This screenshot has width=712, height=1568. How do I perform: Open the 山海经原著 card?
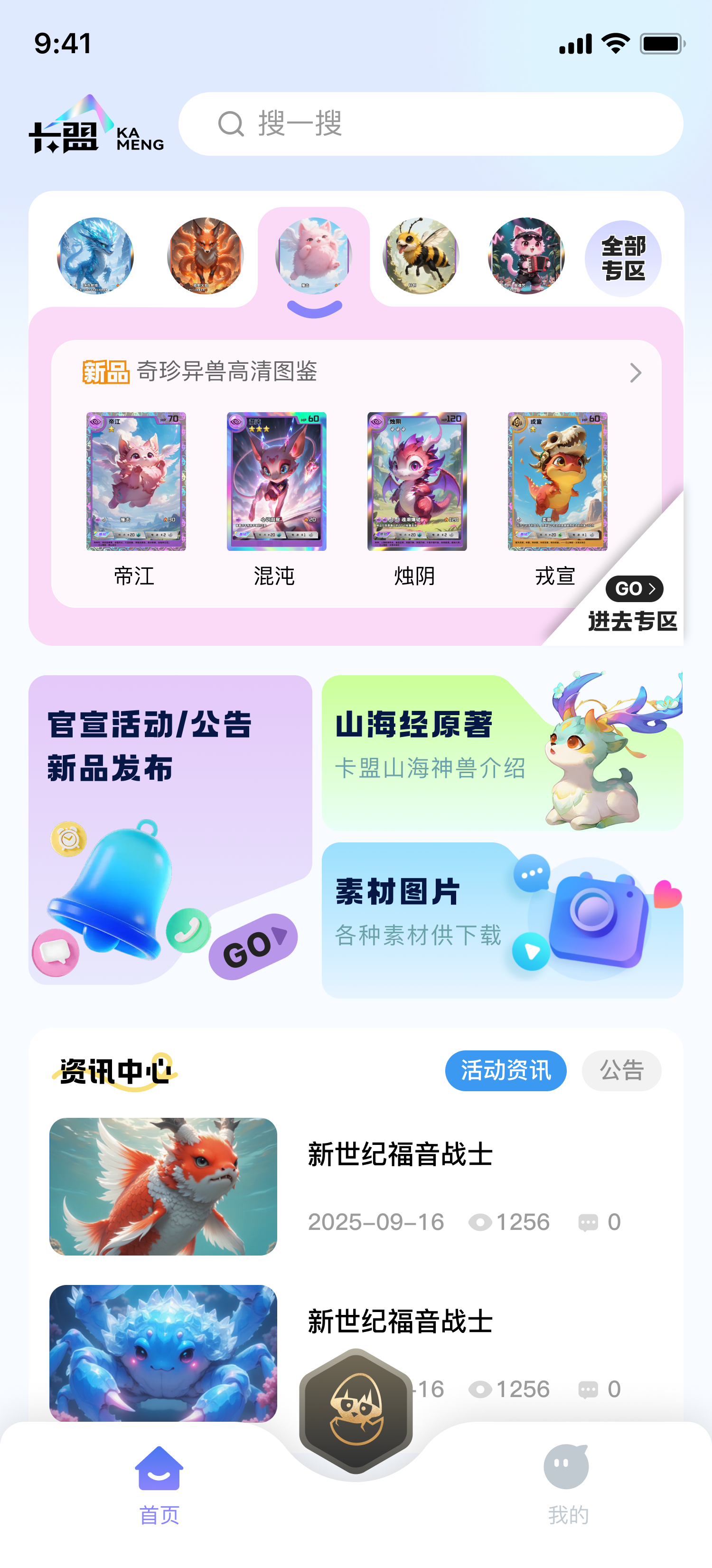(x=502, y=752)
